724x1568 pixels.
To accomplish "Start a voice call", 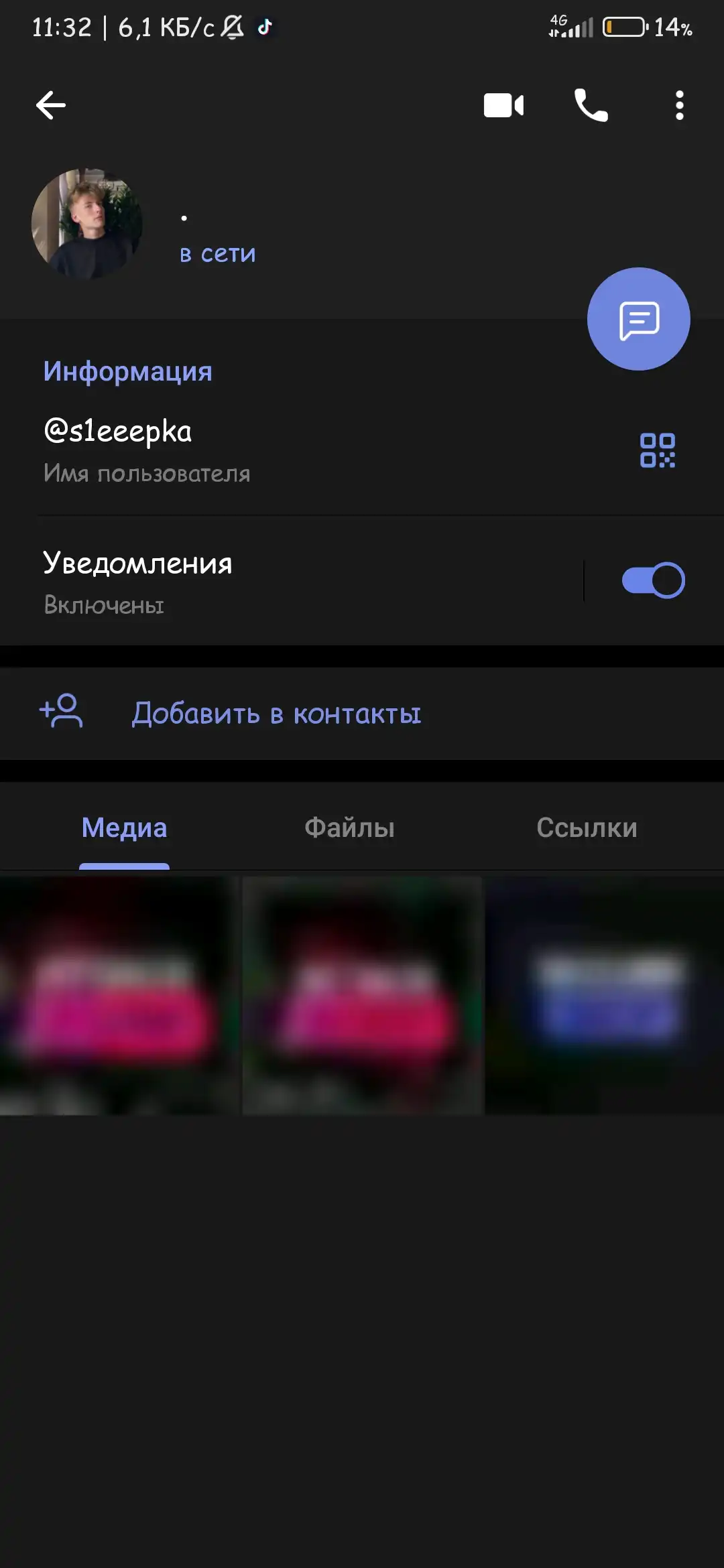I will (x=591, y=105).
